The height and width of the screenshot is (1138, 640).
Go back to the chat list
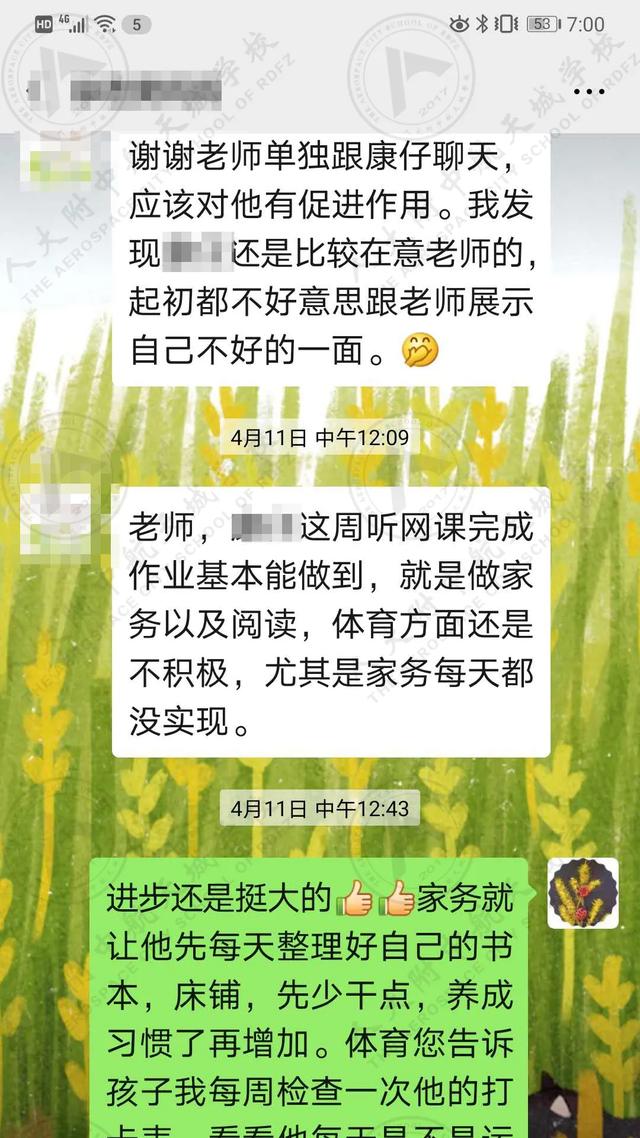tap(36, 91)
